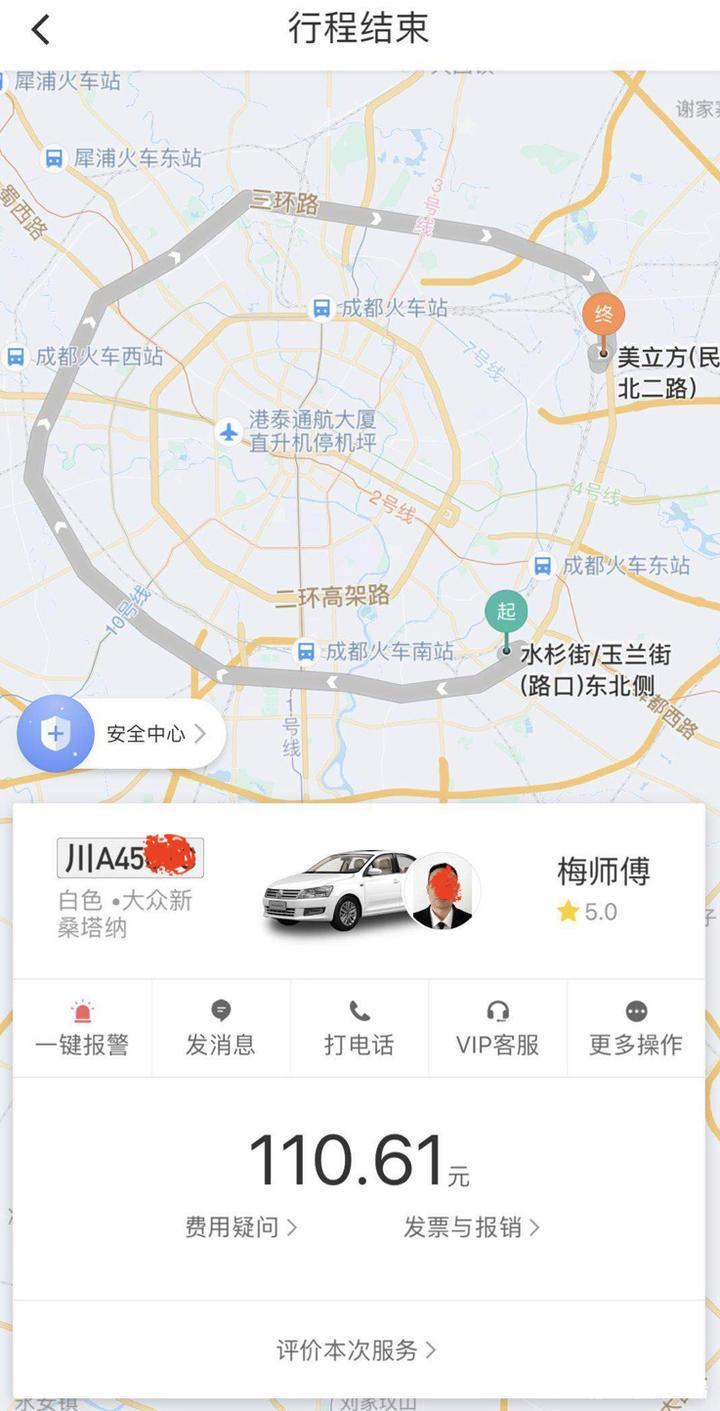Tap the 一键报警 emergency alarm icon

click(82, 1010)
